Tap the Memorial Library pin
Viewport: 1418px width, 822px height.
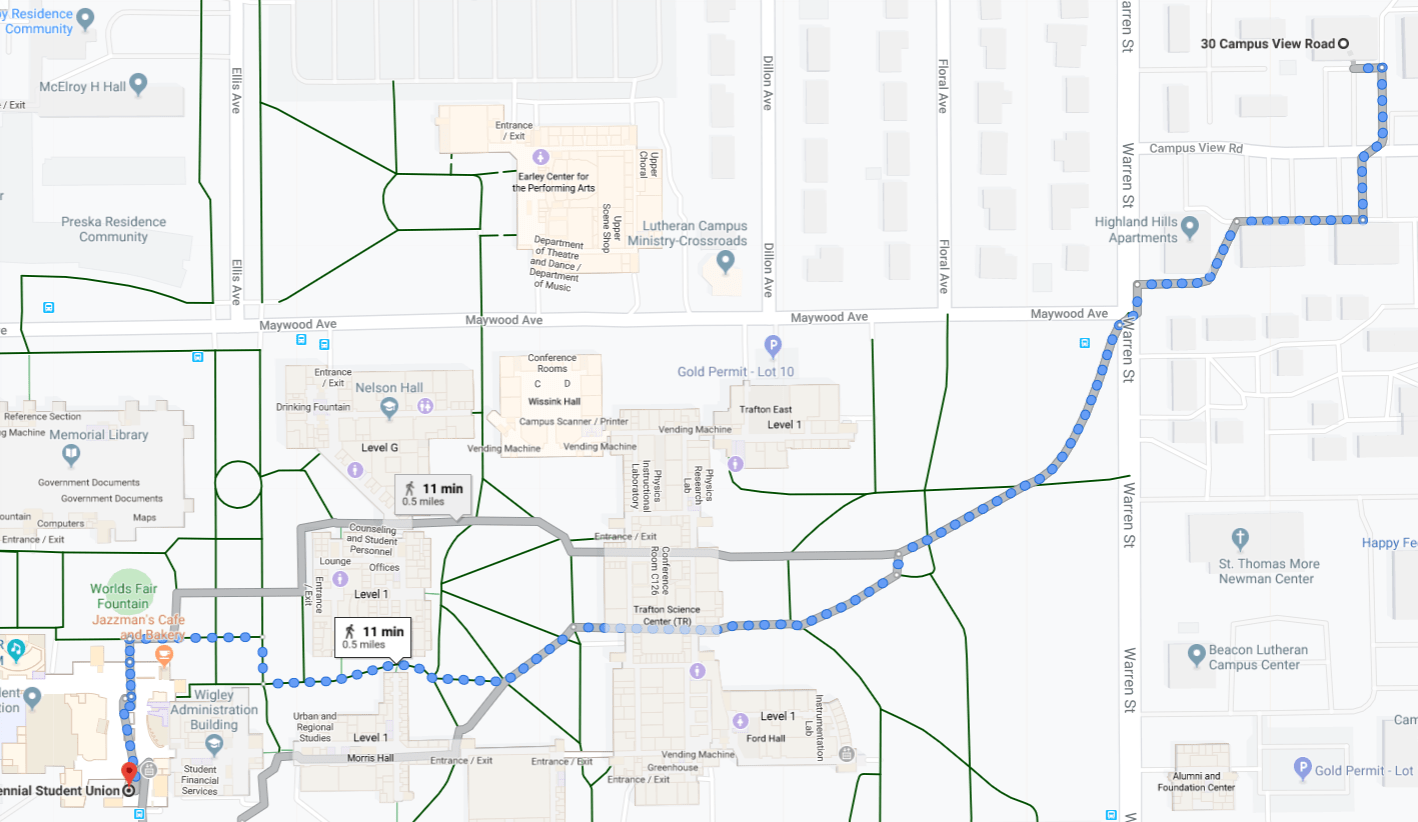point(71,456)
